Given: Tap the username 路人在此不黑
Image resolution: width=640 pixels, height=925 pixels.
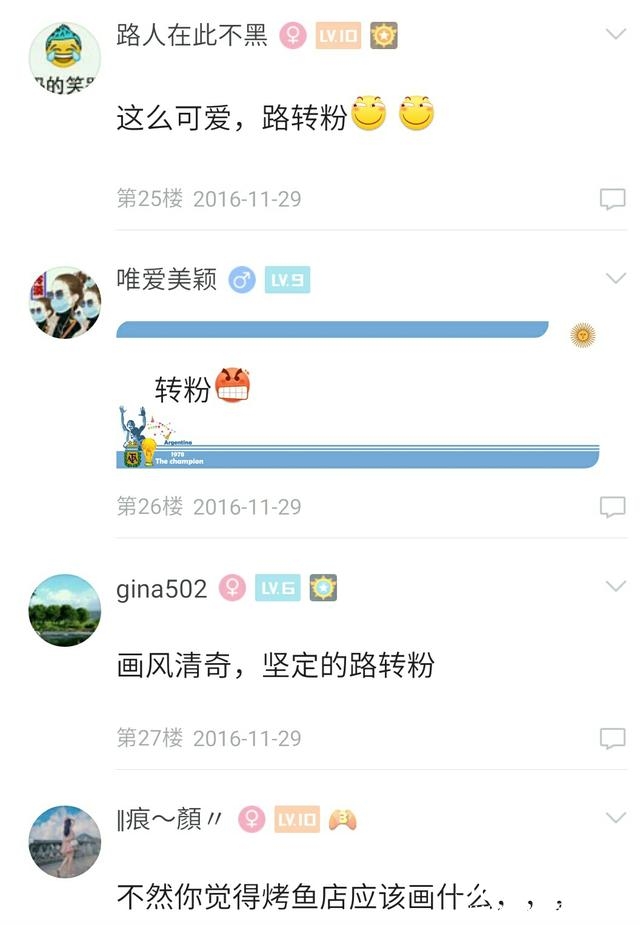Looking at the screenshot, I should point(192,36).
